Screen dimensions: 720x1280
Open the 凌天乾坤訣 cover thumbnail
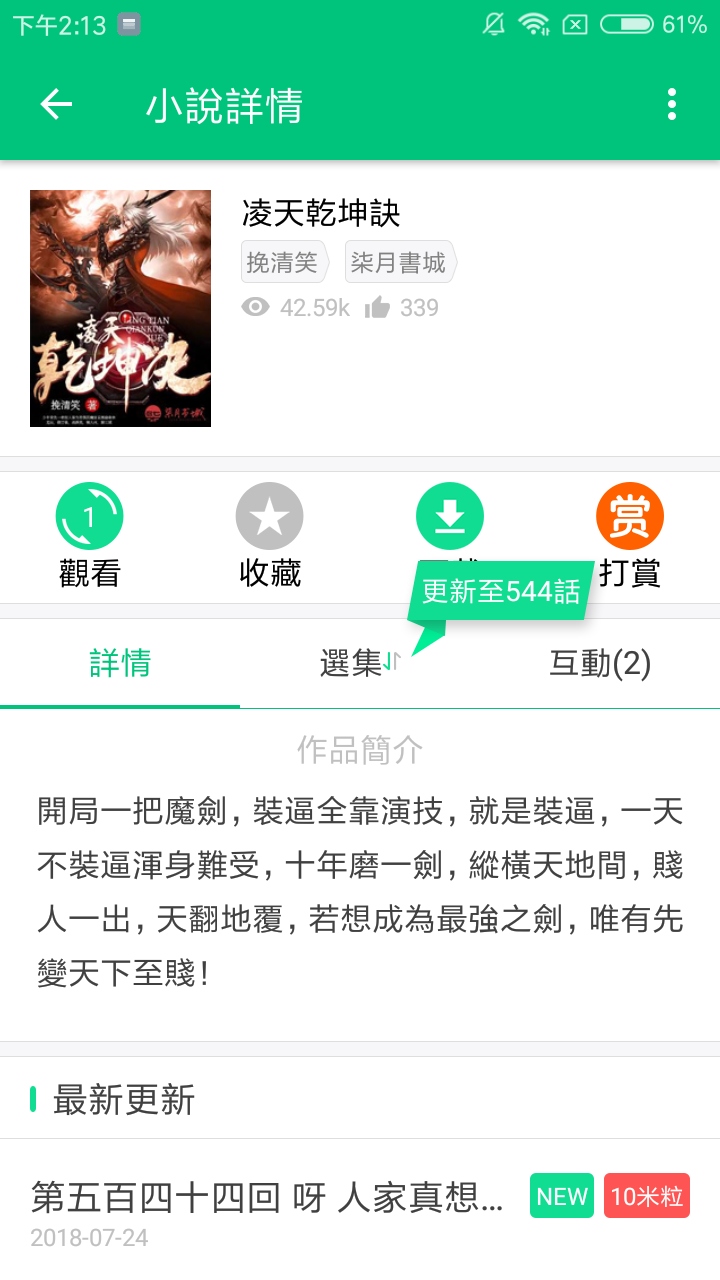121,307
